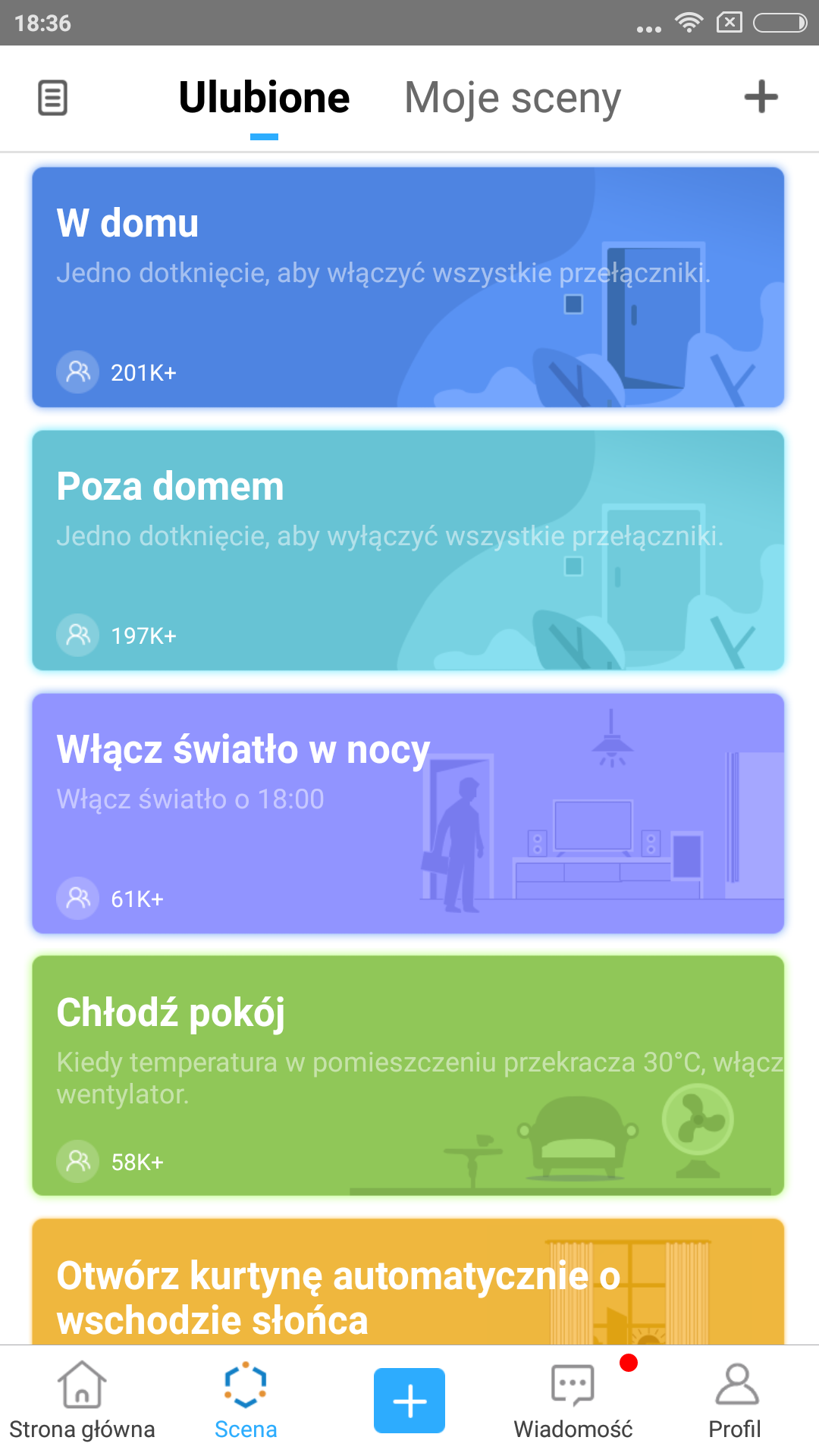Open the Wiadomość tab
This screenshot has height=1456, width=819.
coord(573,1401)
